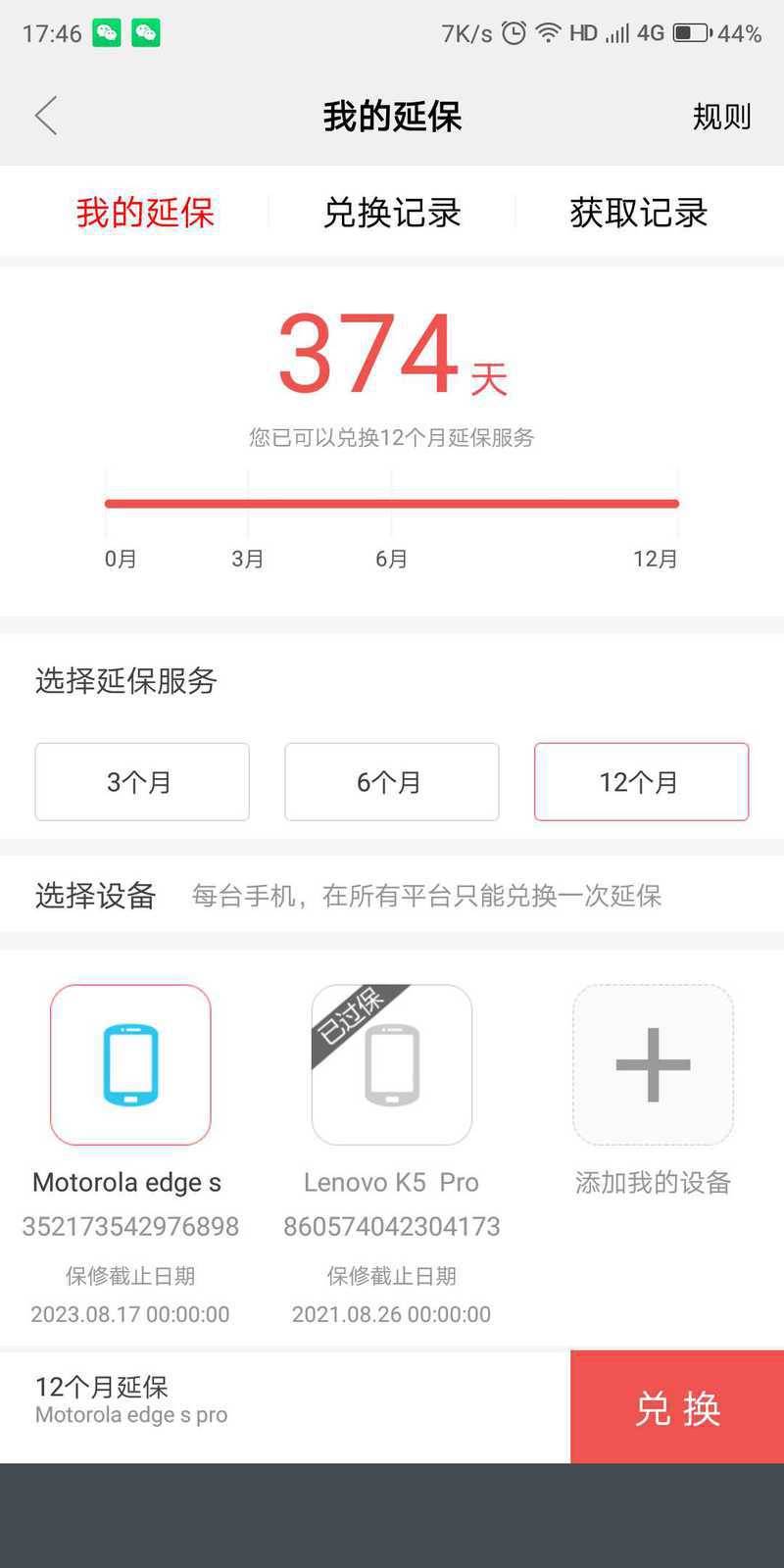
Task: Select the Motorola edge s device
Action: [x=130, y=1065]
